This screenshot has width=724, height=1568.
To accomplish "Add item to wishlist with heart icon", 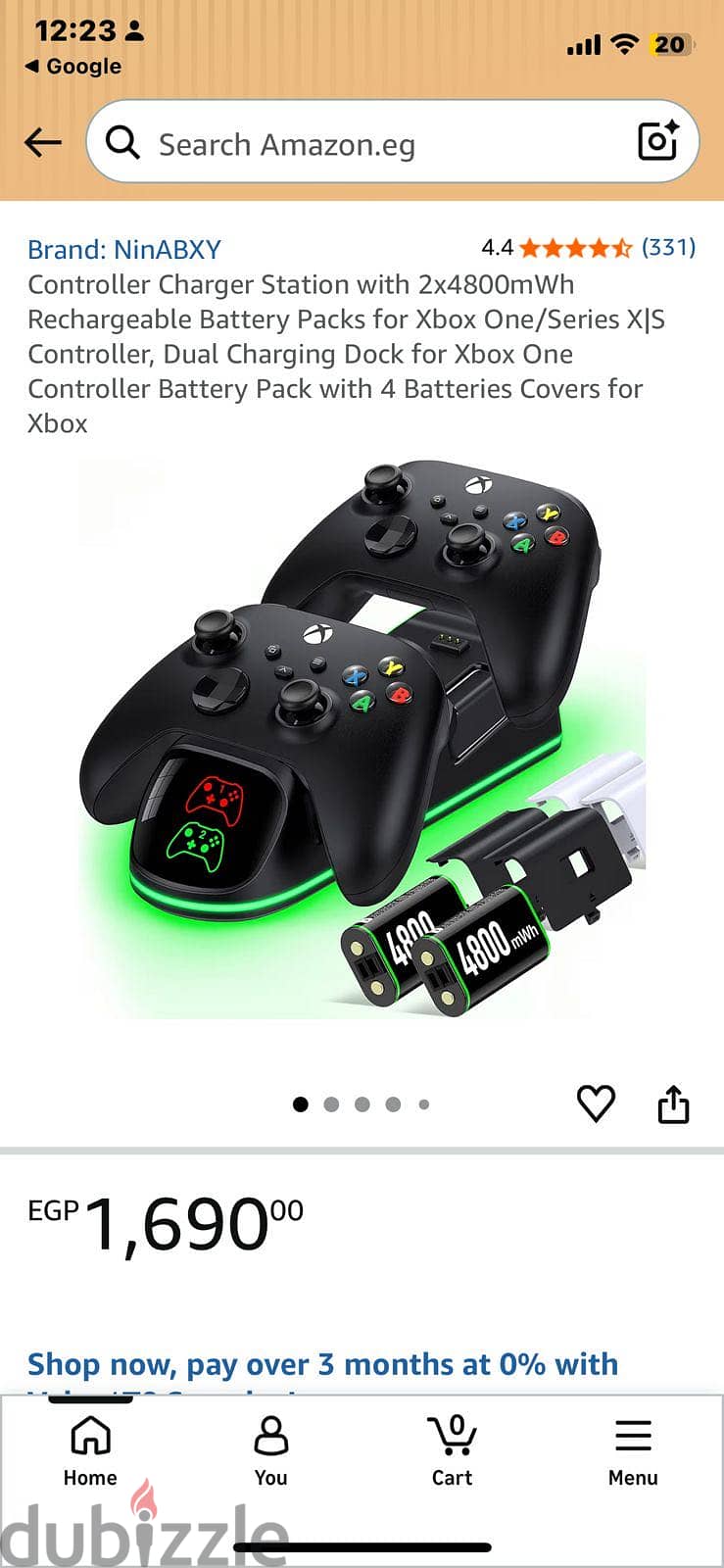I will pos(596,1104).
